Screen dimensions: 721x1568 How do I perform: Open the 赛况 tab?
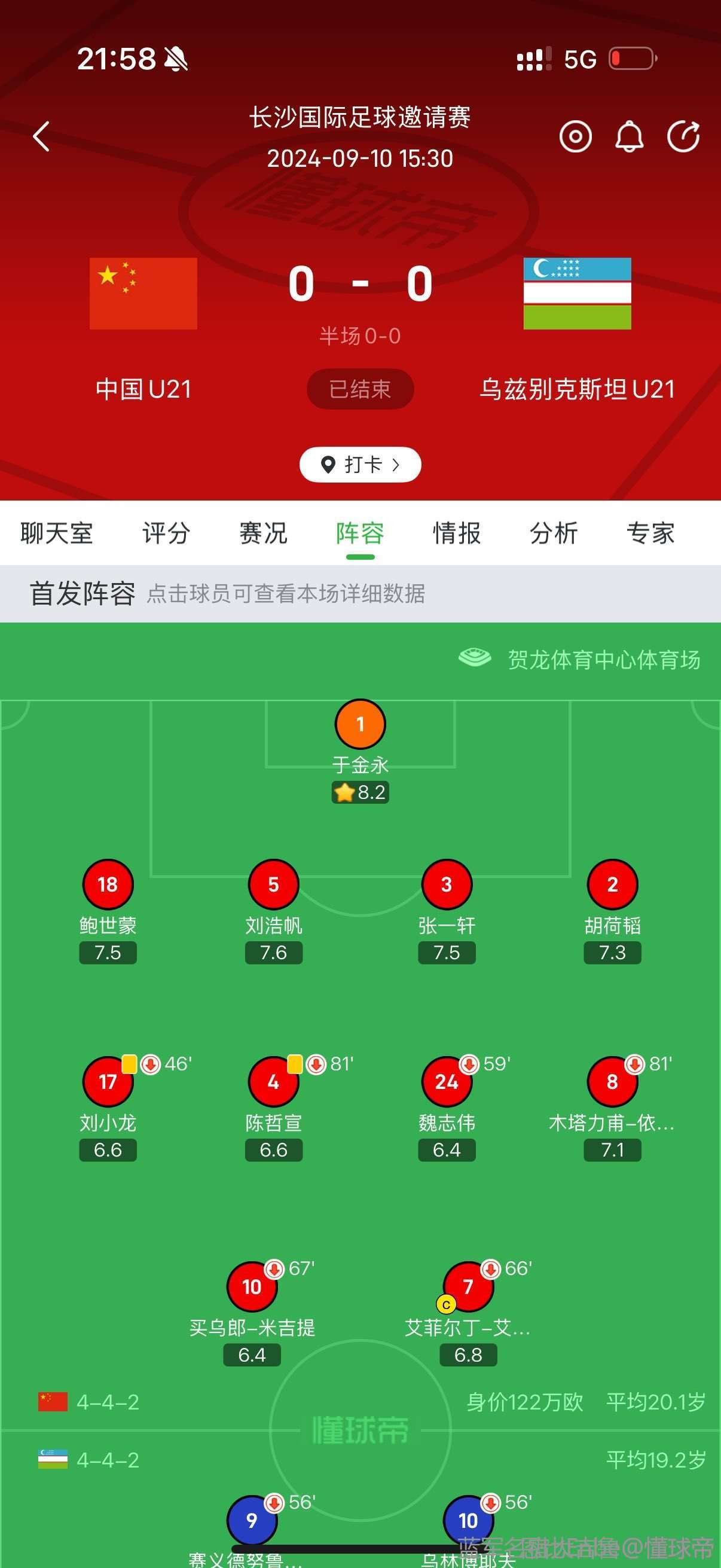click(263, 533)
